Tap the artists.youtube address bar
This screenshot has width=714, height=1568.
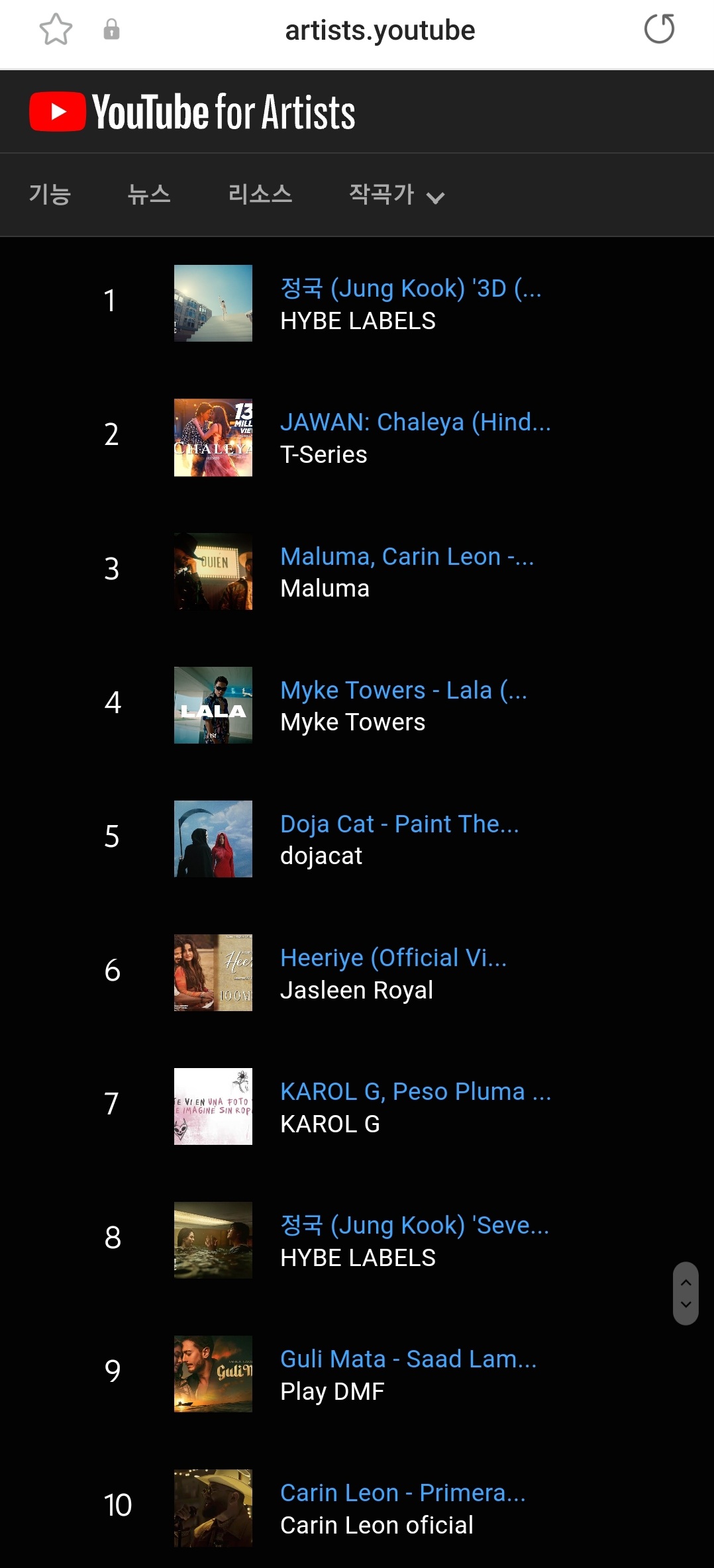[380, 30]
